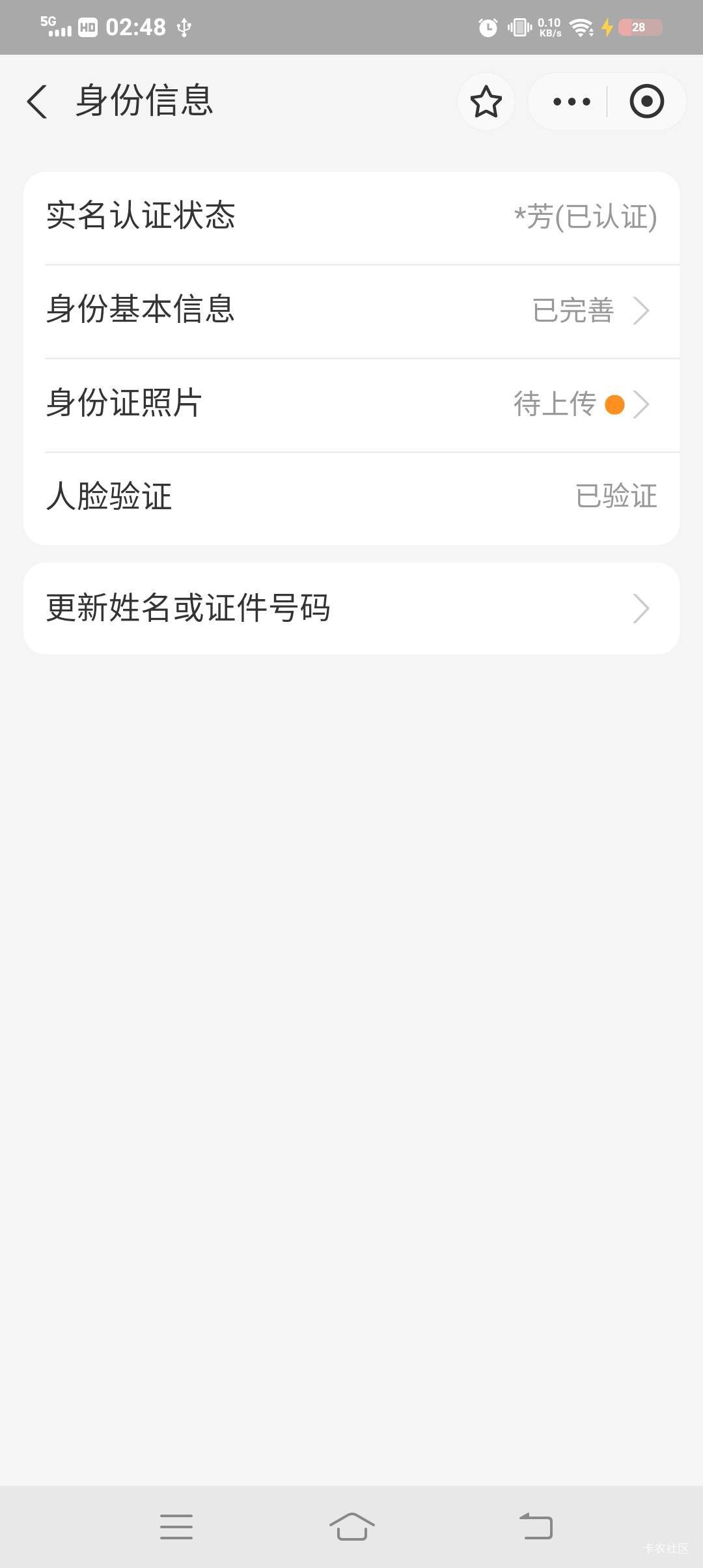This screenshot has height=1568, width=703.
Task: Go back from 身份信息 page
Action: click(x=37, y=102)
